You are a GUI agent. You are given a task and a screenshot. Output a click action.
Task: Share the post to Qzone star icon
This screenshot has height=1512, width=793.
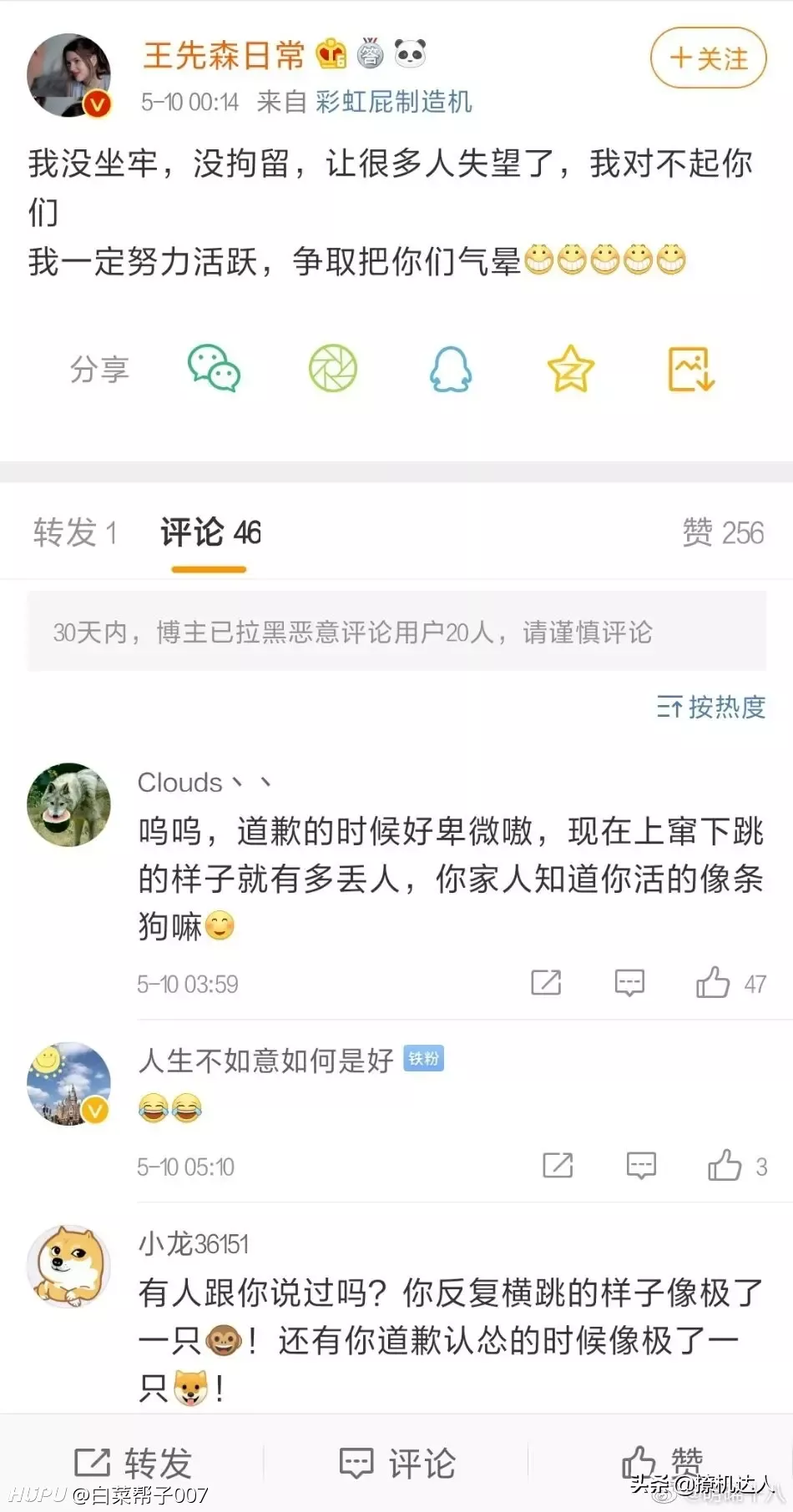tap(570, 369)
